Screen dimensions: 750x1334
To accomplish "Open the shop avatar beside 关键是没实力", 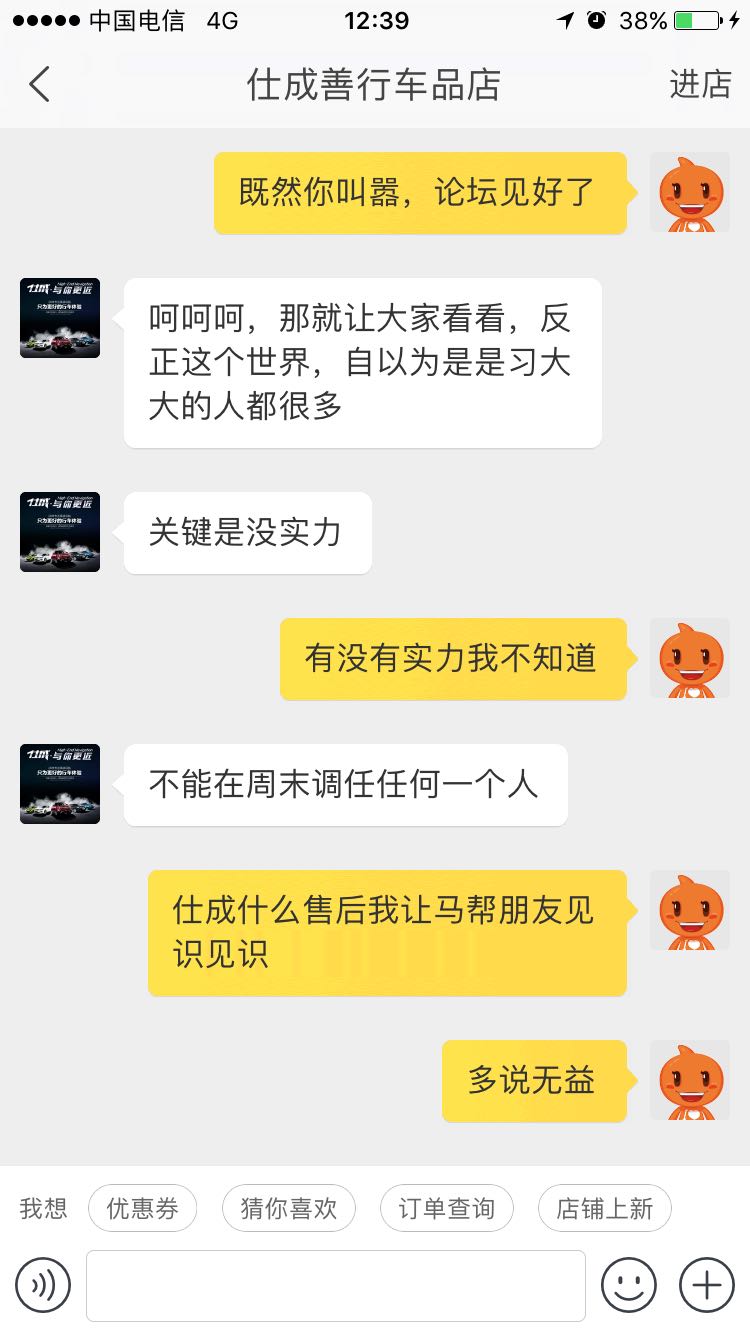I will click(x=60, y=532).
